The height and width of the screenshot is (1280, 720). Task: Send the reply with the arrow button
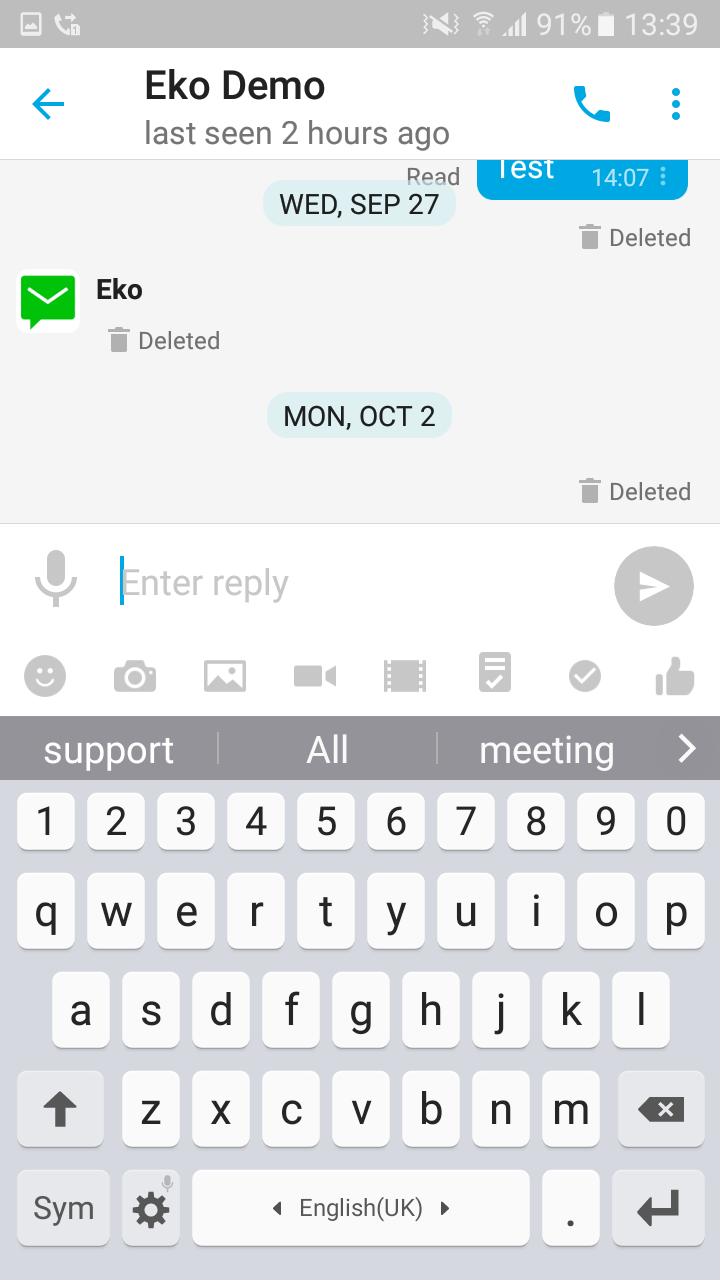point(653,586)
